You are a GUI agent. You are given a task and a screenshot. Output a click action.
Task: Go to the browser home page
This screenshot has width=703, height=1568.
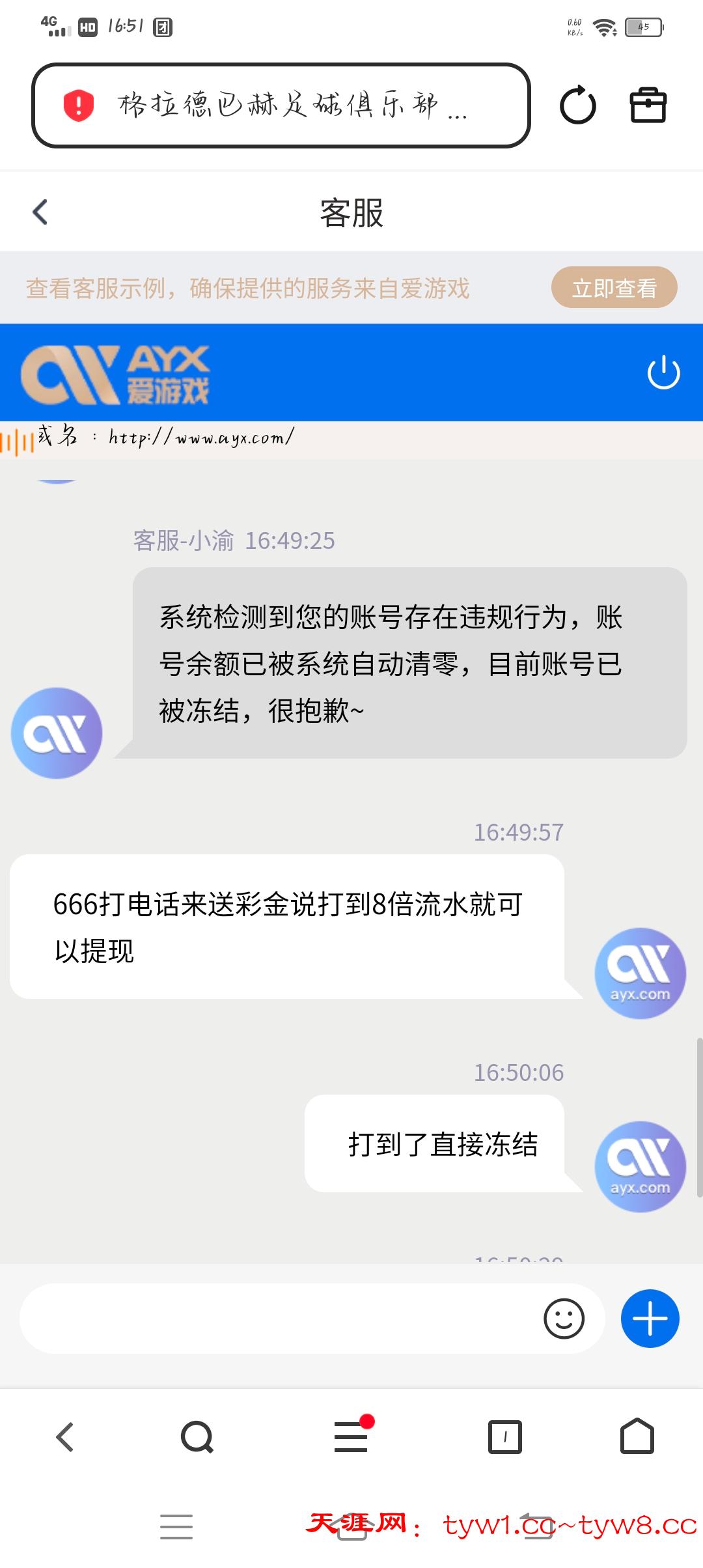637,1437
